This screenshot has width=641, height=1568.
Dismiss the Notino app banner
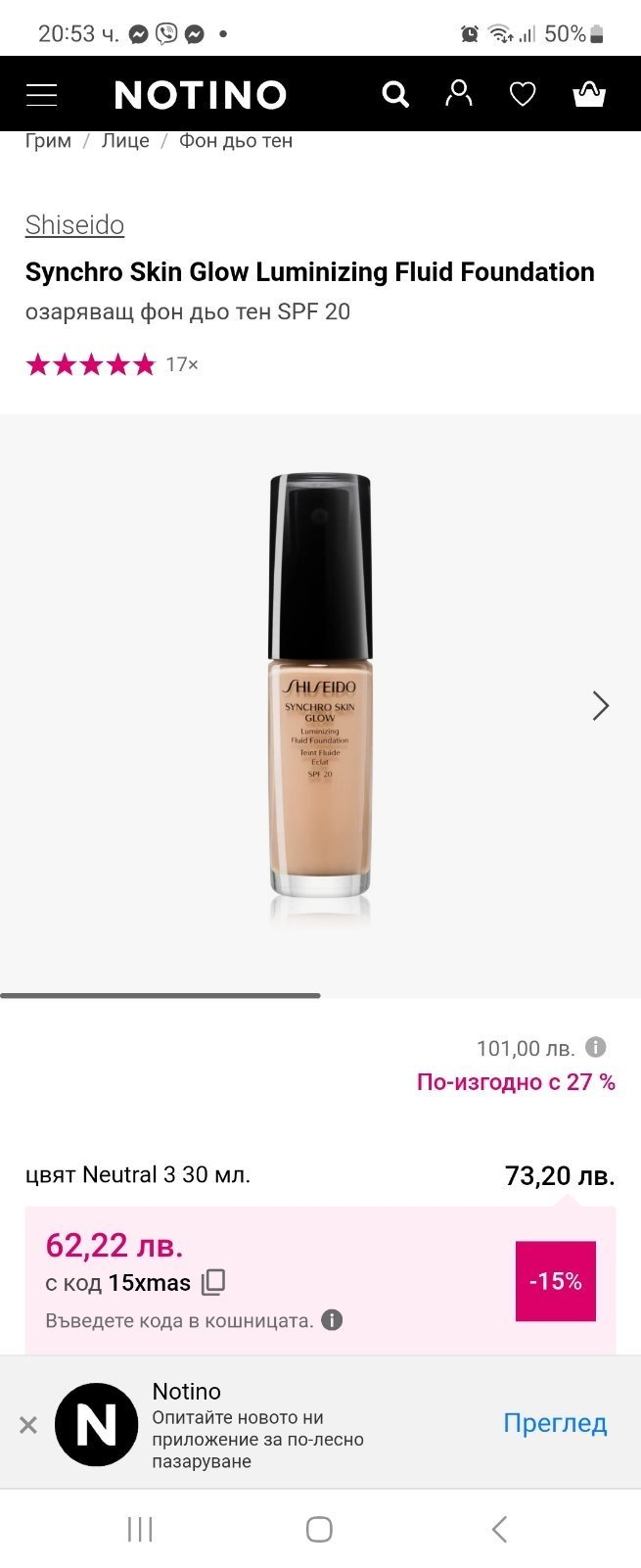[x=28, y=1424]
